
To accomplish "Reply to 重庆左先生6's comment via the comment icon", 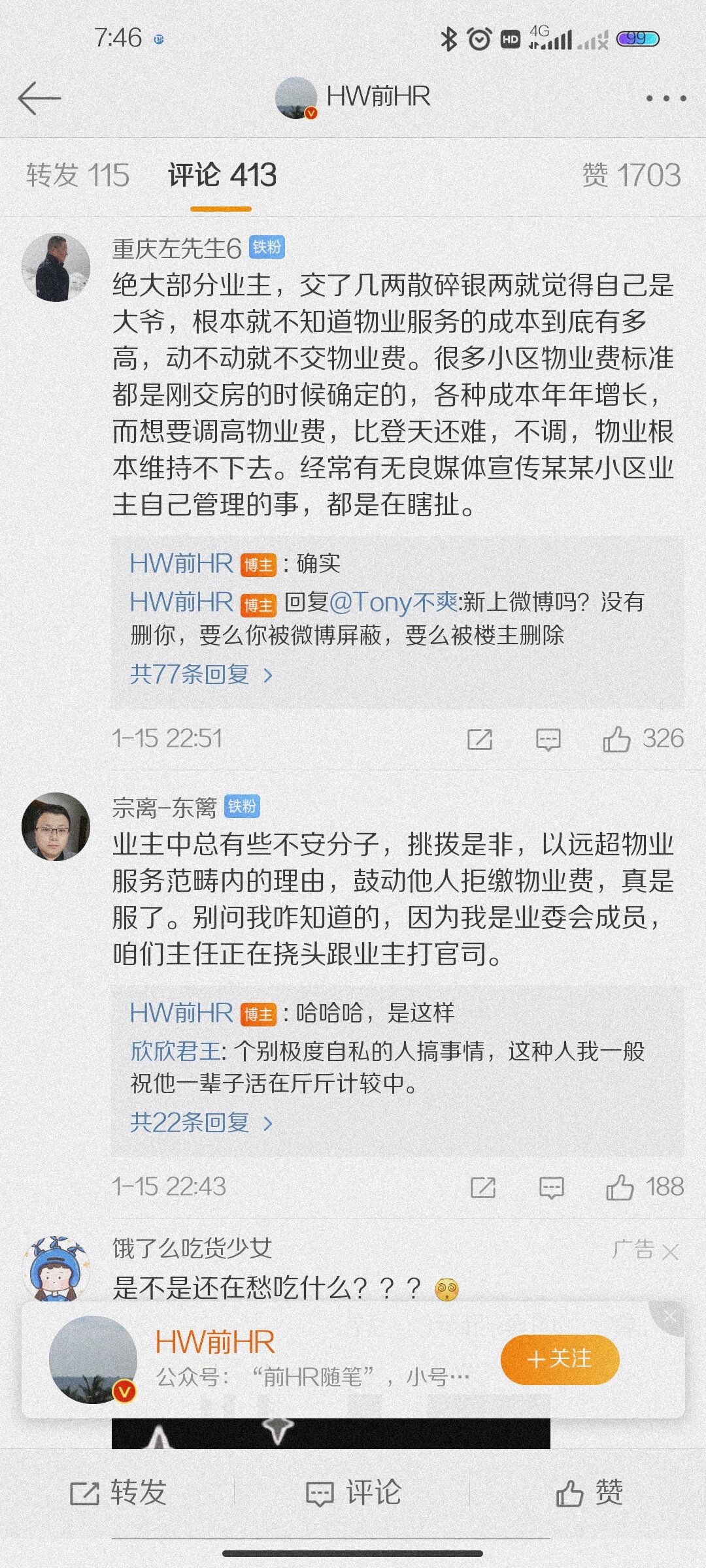I will pos(548,740).
